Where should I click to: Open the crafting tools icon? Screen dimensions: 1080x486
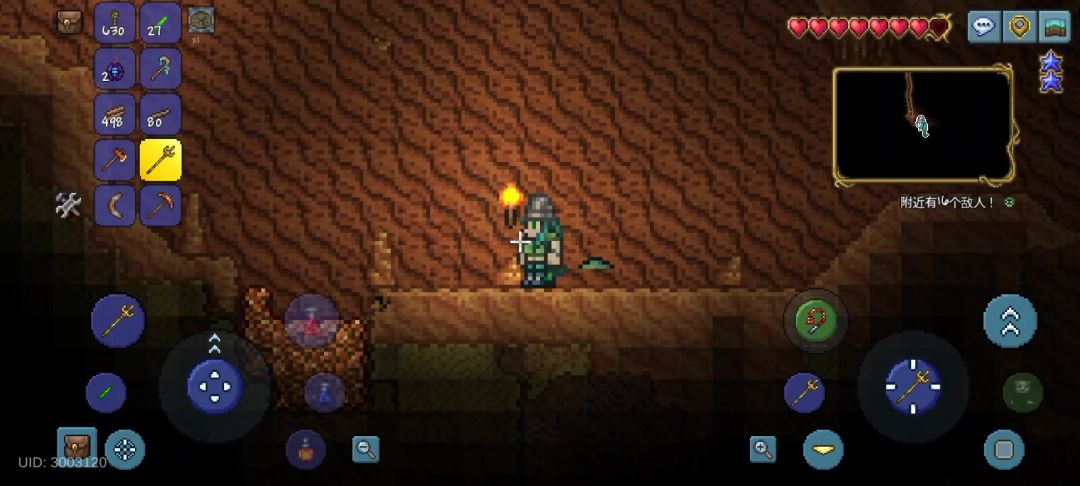coord(68,205)
